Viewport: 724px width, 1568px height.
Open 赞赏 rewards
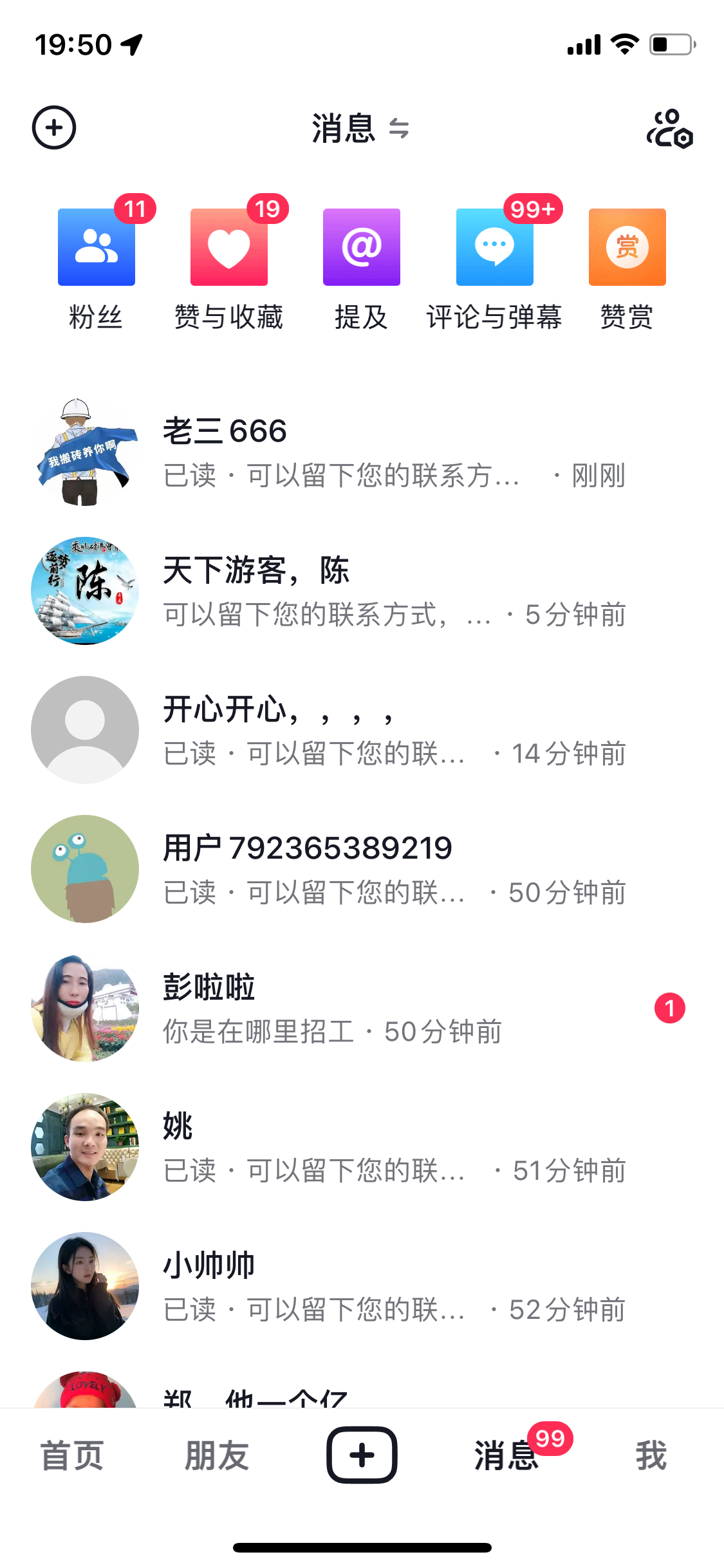(x=627, y=248)
